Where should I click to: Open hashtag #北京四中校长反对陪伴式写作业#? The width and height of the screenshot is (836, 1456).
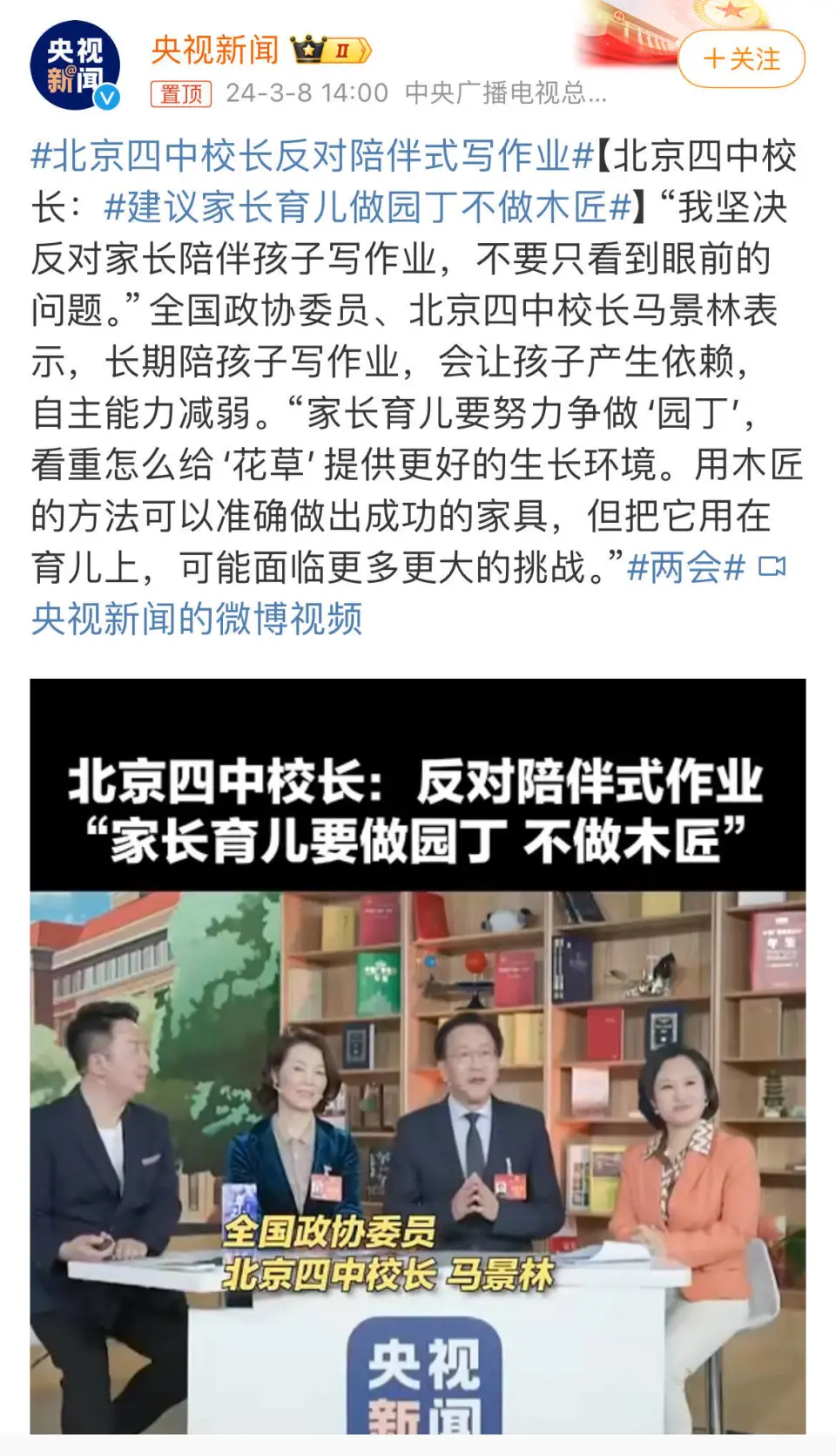pyautogui.click(x=312, y=157)
